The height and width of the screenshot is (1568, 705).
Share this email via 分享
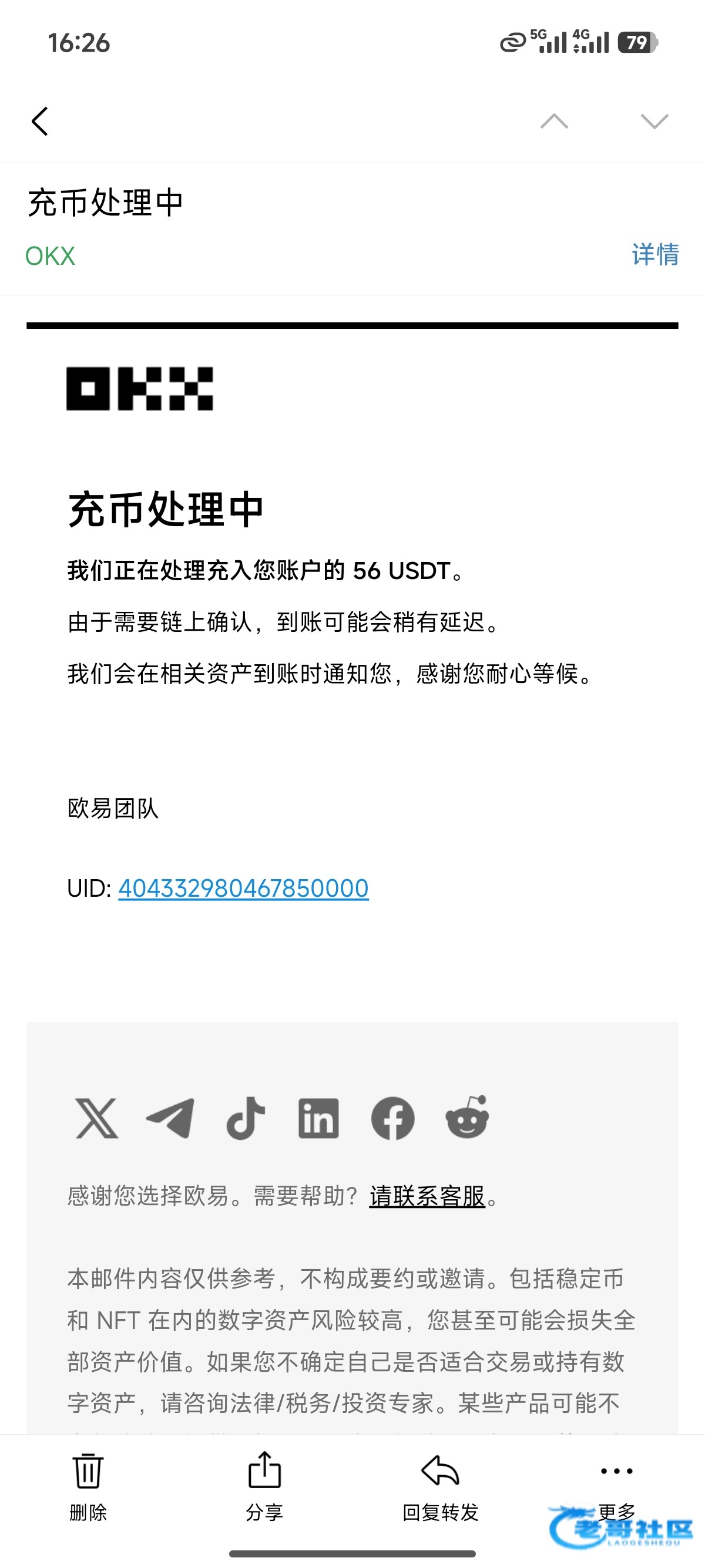(264, 1485)
